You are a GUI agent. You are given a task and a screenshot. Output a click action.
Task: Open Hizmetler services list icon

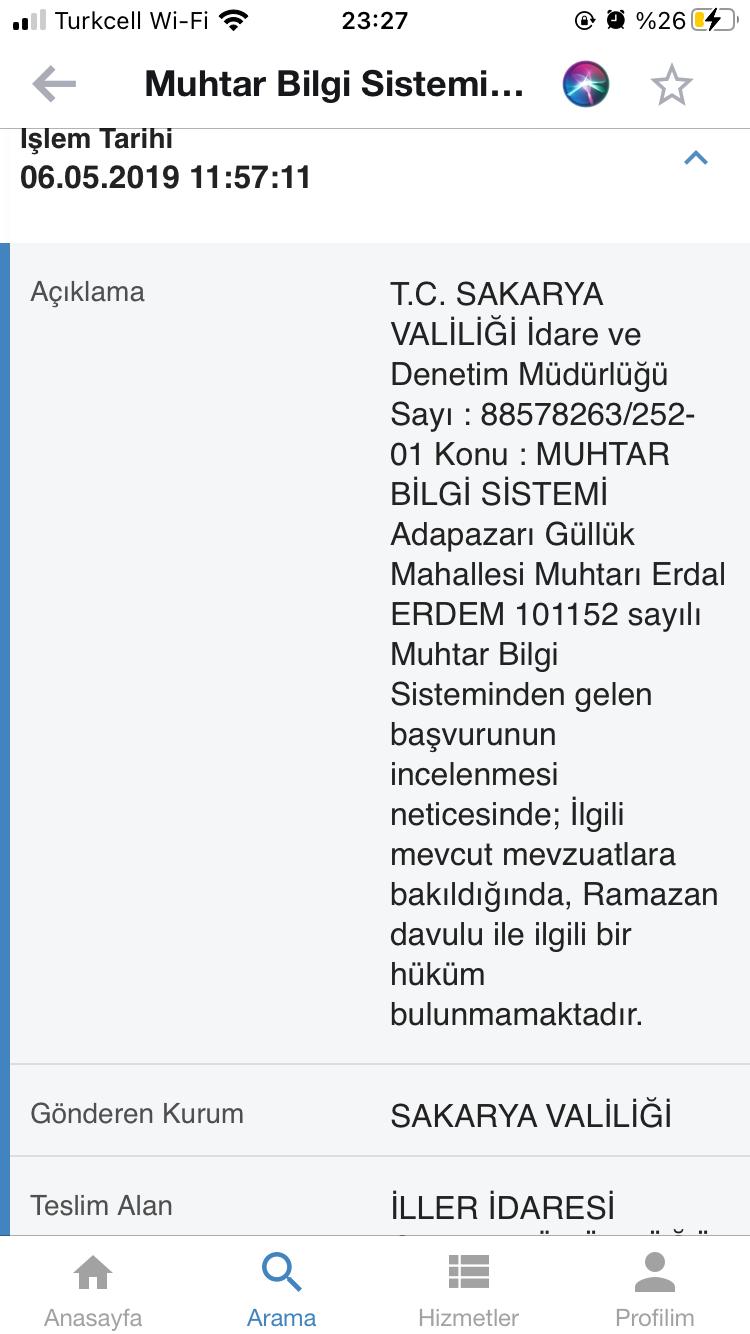coord(467,1273)
